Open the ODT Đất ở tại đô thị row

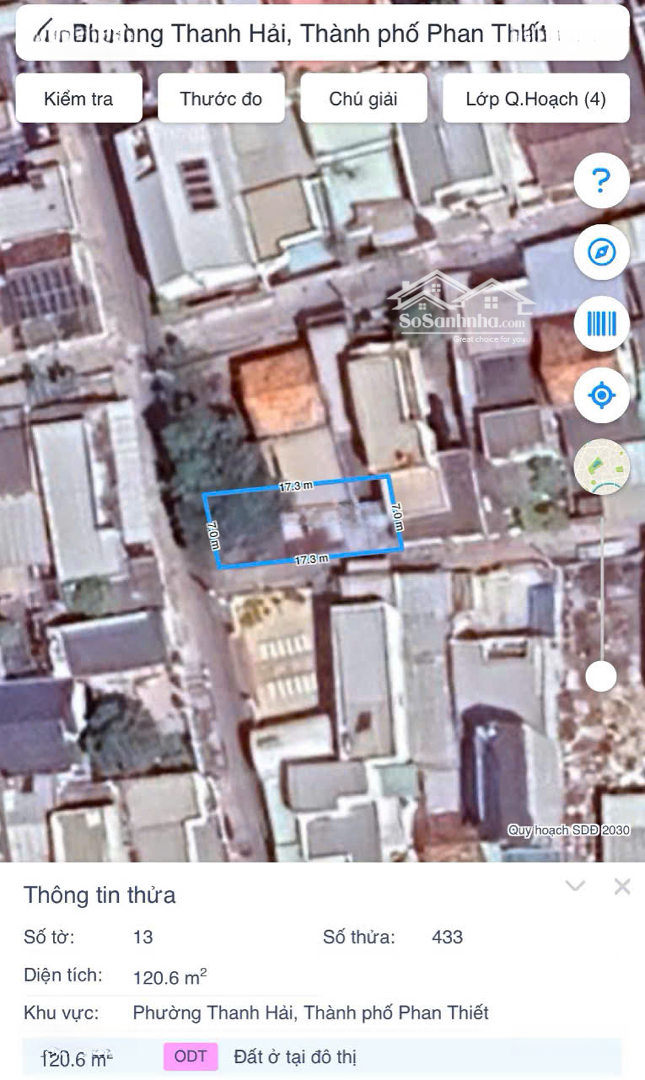coord(322,1056)
